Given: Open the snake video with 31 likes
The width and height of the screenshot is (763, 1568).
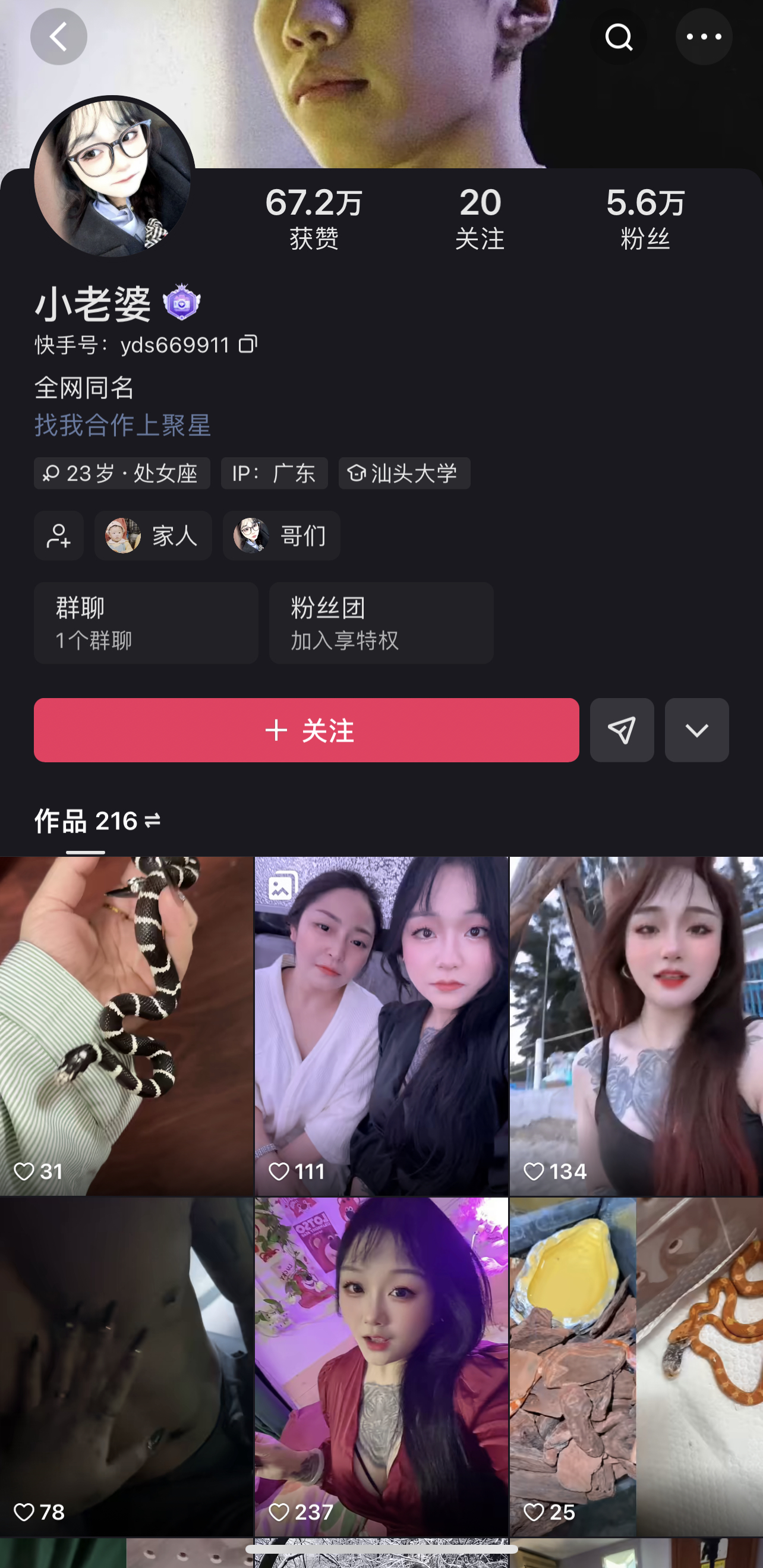Looking at the screenshot, I should pos(126,1025).
